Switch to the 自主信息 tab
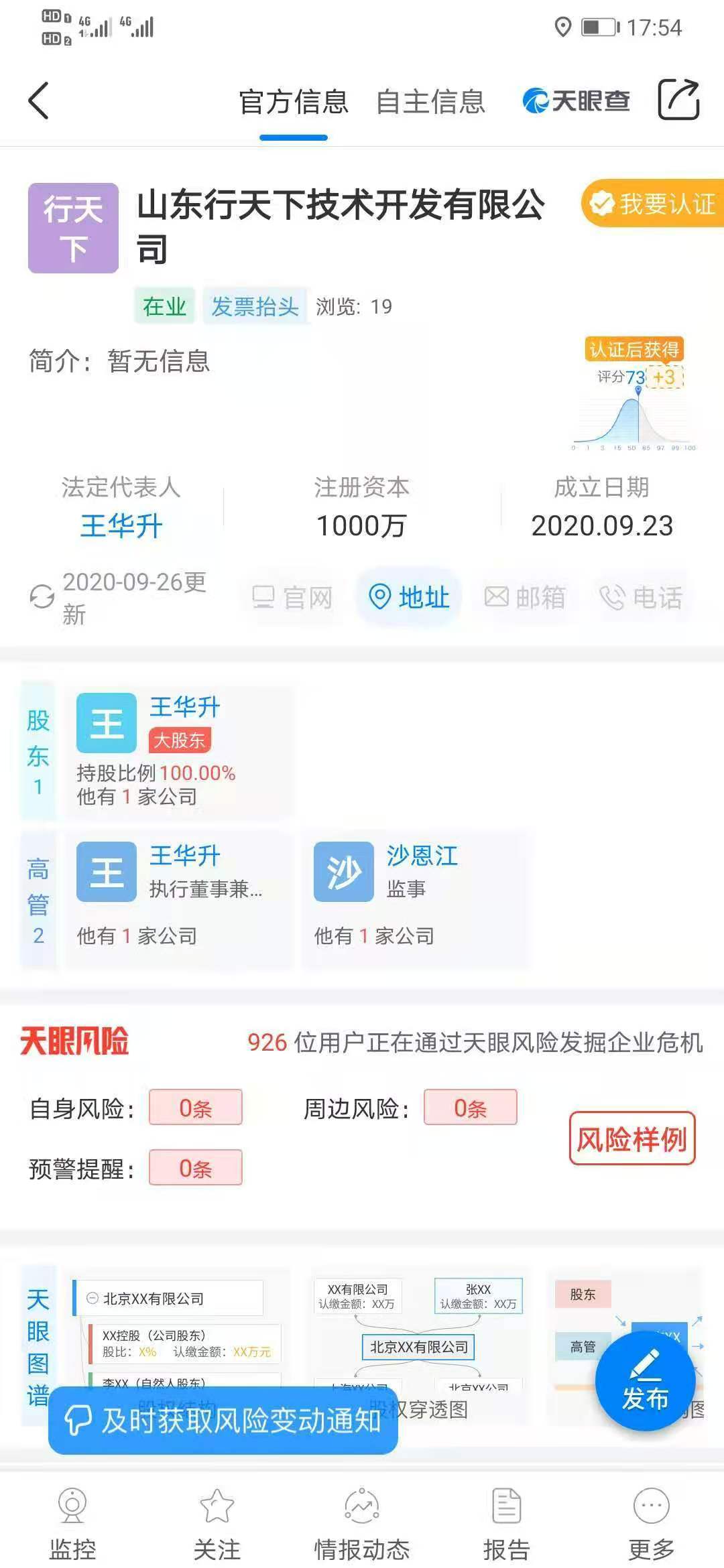724x1568 pixels. (x=430, y=102)
